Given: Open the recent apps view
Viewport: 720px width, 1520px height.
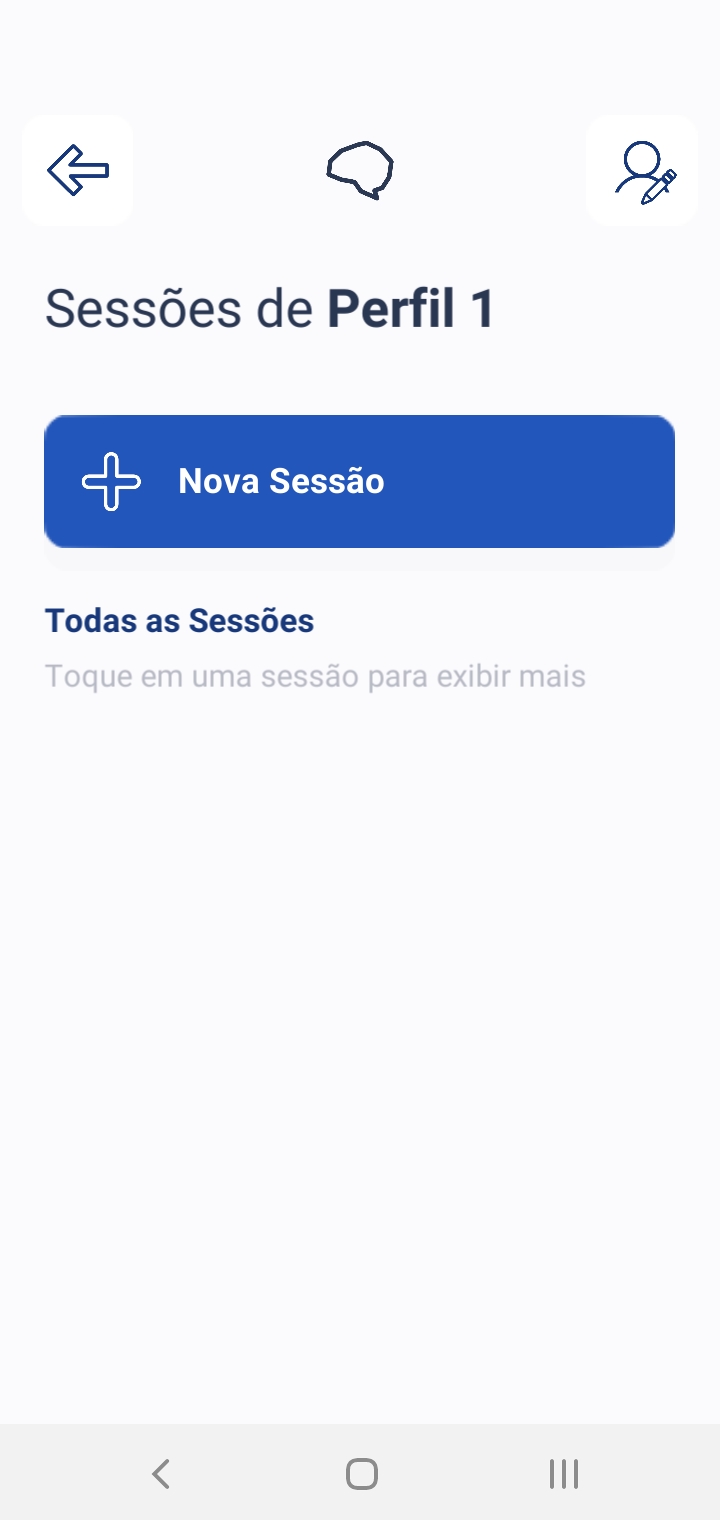Looking at the screenshot, I should (563, 1473).
